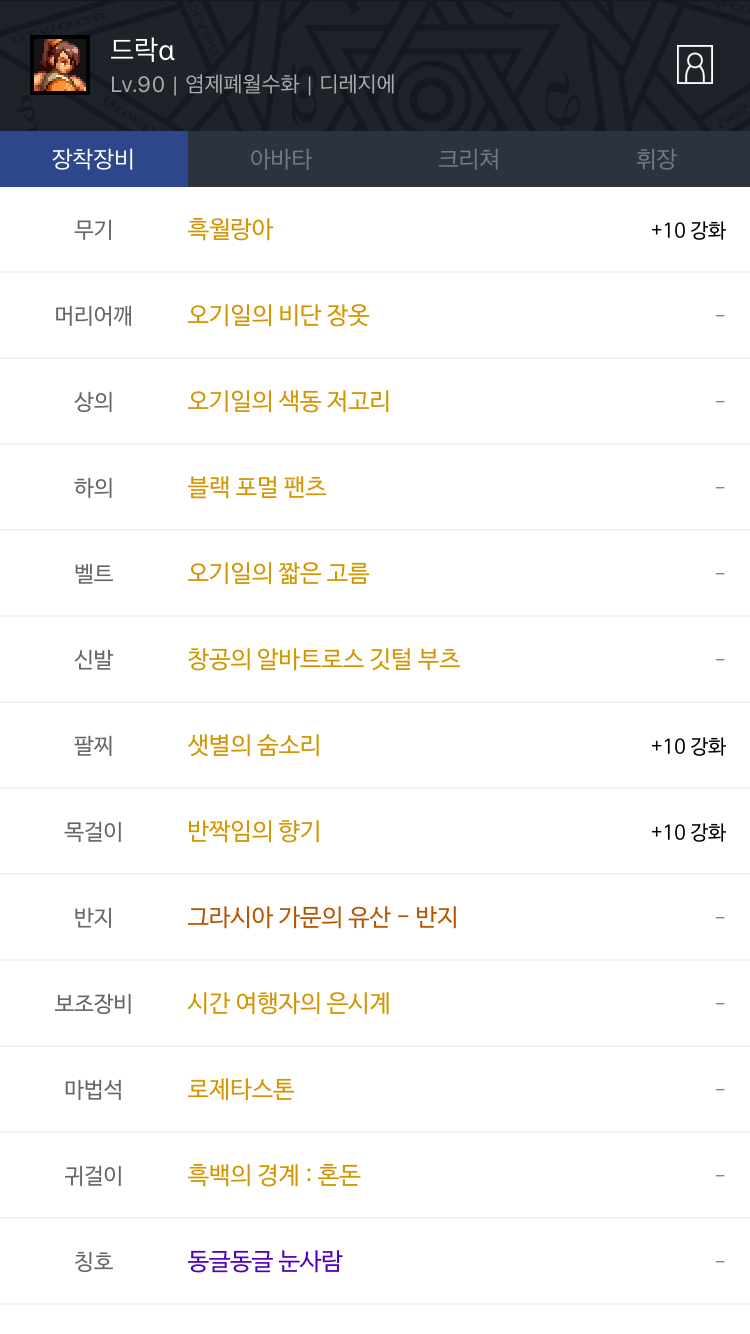Open 그라시아 가문의 유산 - 반지
Screen dimensions: 750x1334
pos(323,918)
